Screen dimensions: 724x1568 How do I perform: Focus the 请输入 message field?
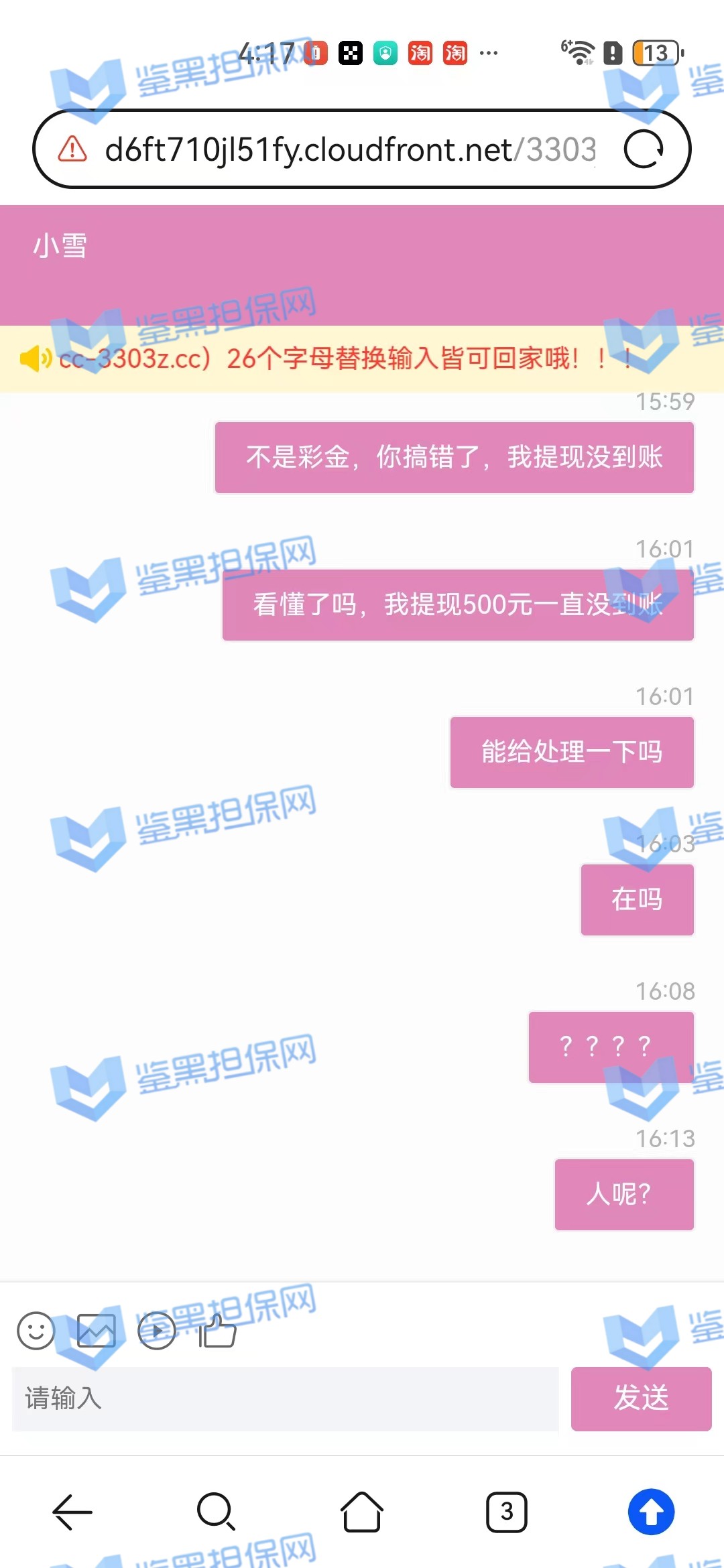point(285,1398)
